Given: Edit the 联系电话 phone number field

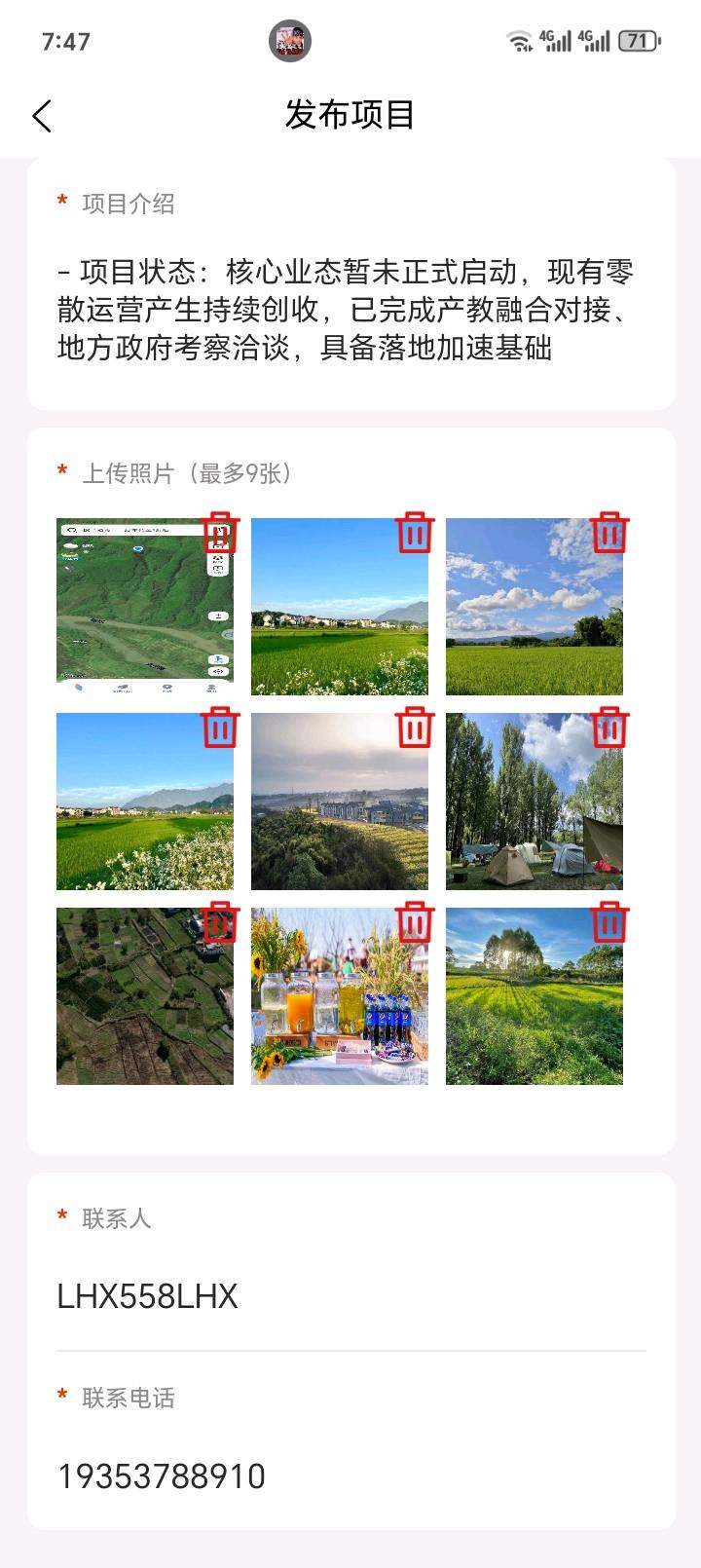Looking at the screenshot, I should coord(350,1476).
